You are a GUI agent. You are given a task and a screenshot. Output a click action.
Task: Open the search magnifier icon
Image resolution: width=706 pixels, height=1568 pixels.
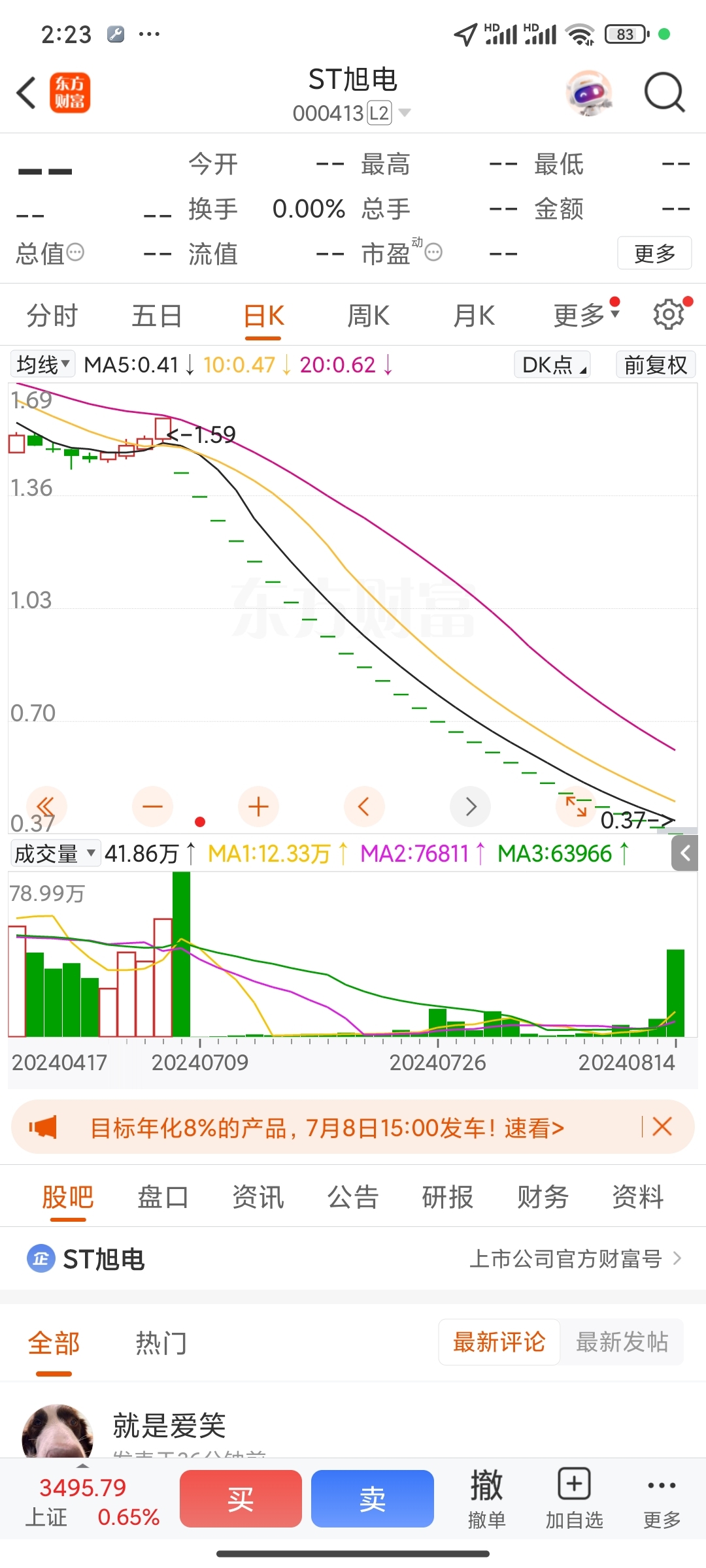pos(664,93)
